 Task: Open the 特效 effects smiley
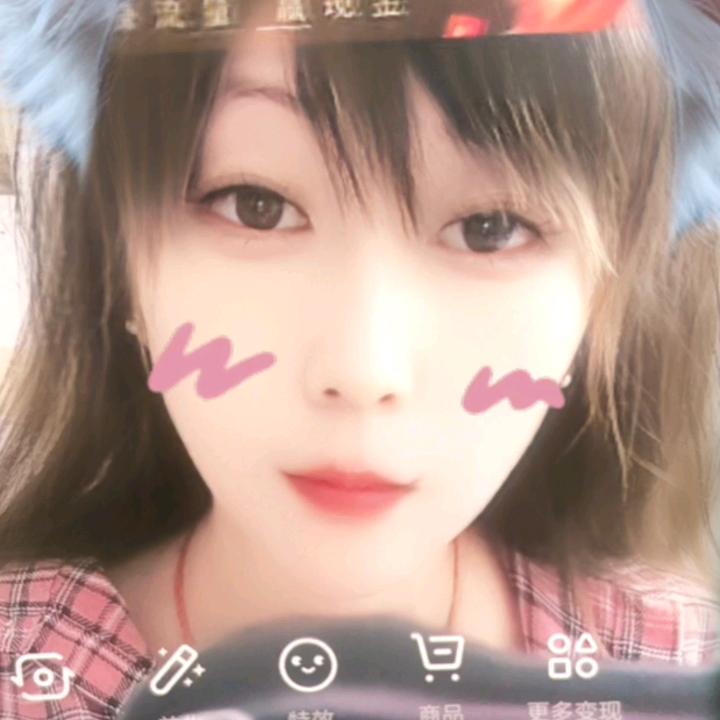pyautogui.click(x=307, y=666)
